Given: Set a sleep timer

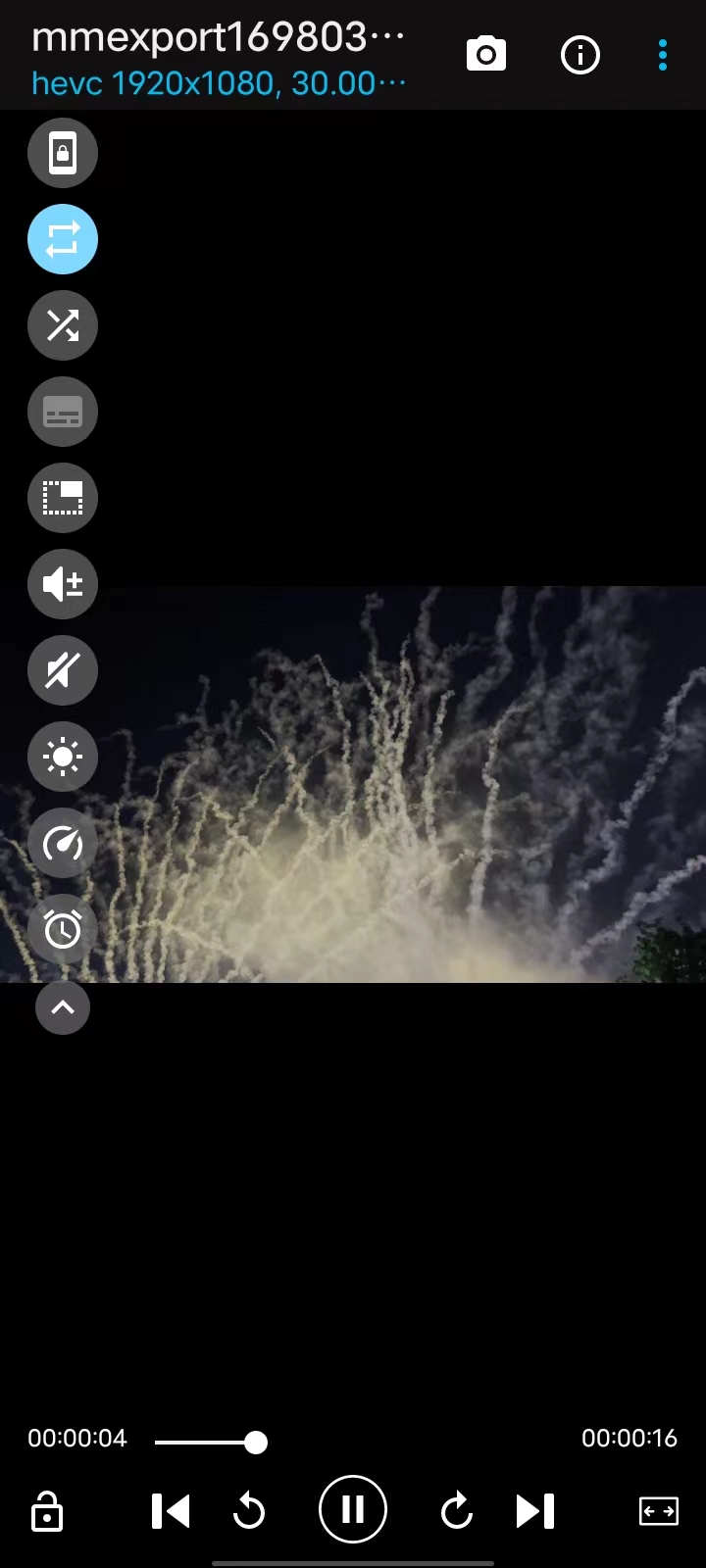Looking at the screenshot, I should point(63,929).
